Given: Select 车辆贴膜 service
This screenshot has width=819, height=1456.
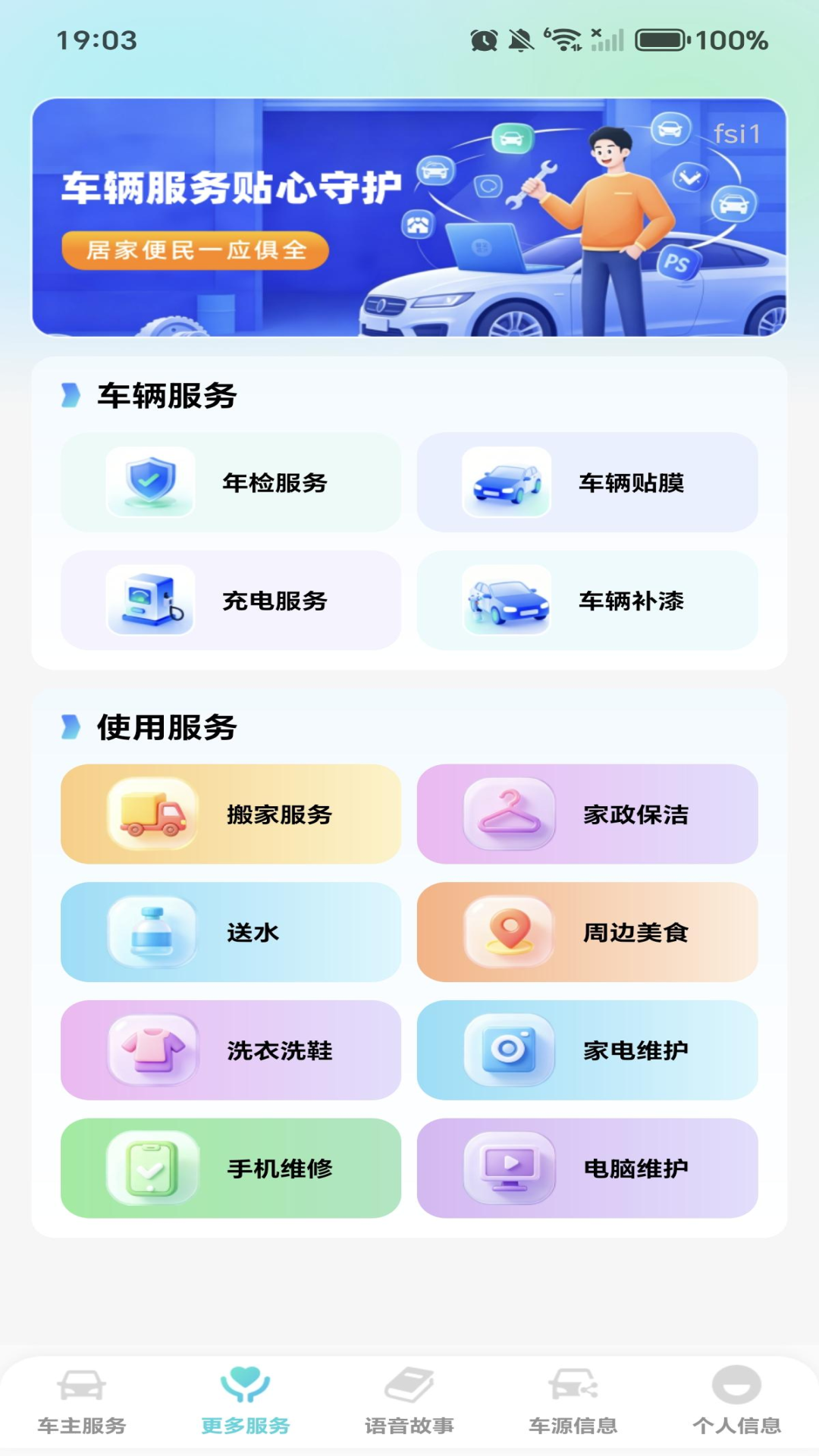Looking at the screenshot, I should point(587,482).
